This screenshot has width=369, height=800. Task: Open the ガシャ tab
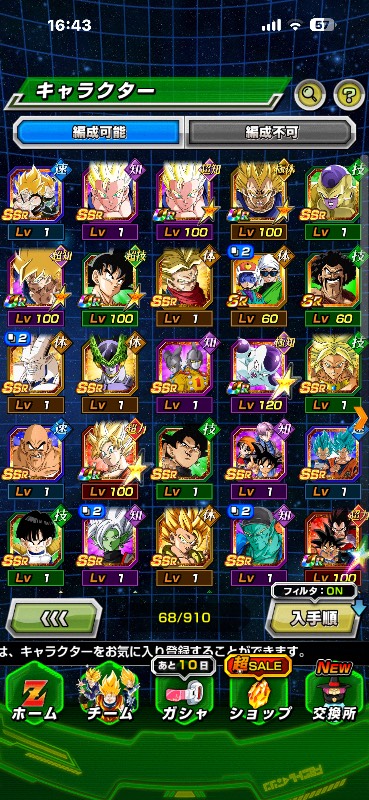tap(184, 696)
